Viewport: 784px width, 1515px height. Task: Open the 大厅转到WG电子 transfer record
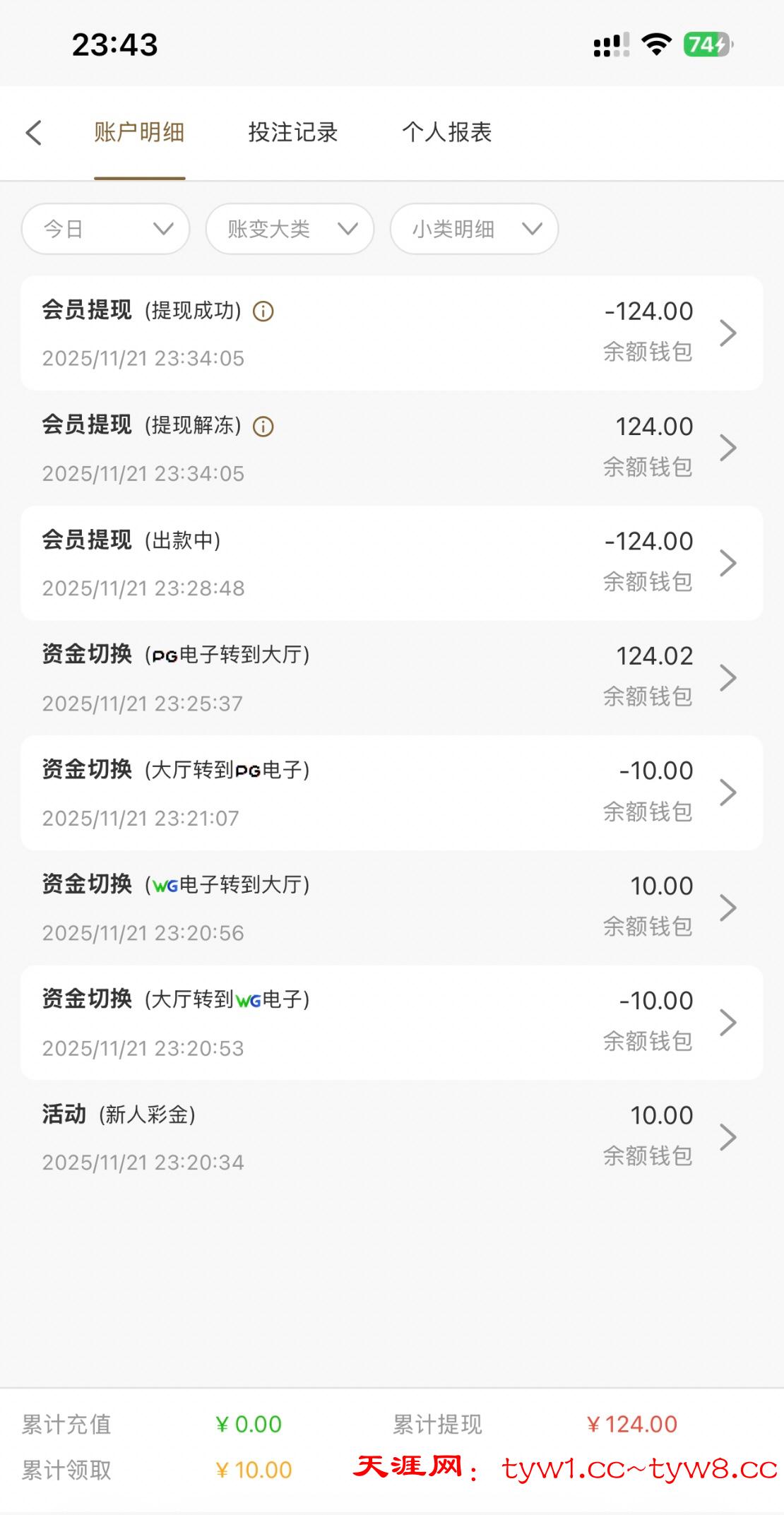click(x=391, y=1023)
